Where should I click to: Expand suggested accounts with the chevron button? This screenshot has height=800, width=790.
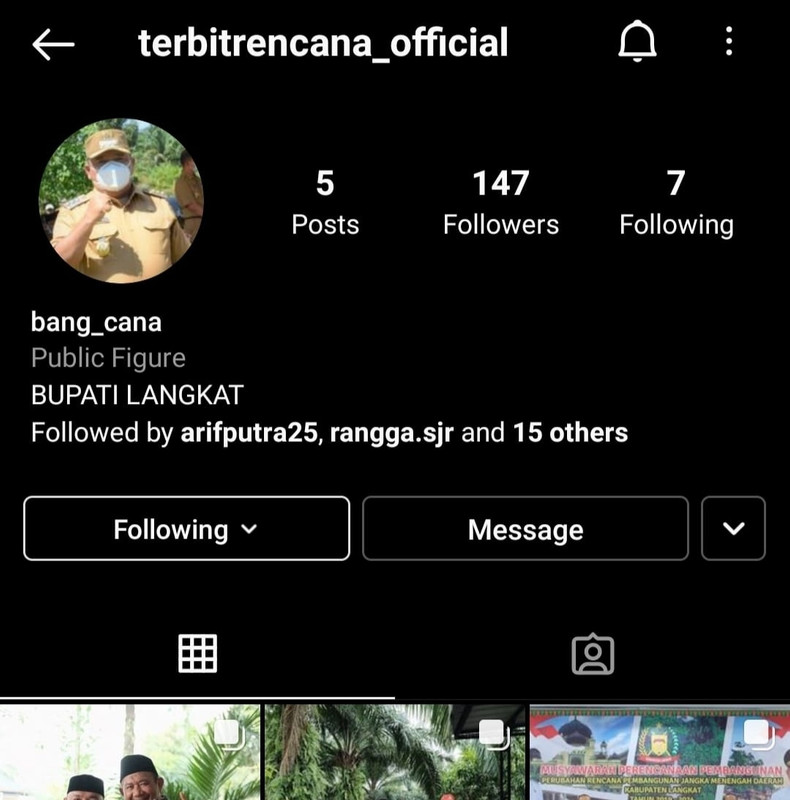point(733,529)
